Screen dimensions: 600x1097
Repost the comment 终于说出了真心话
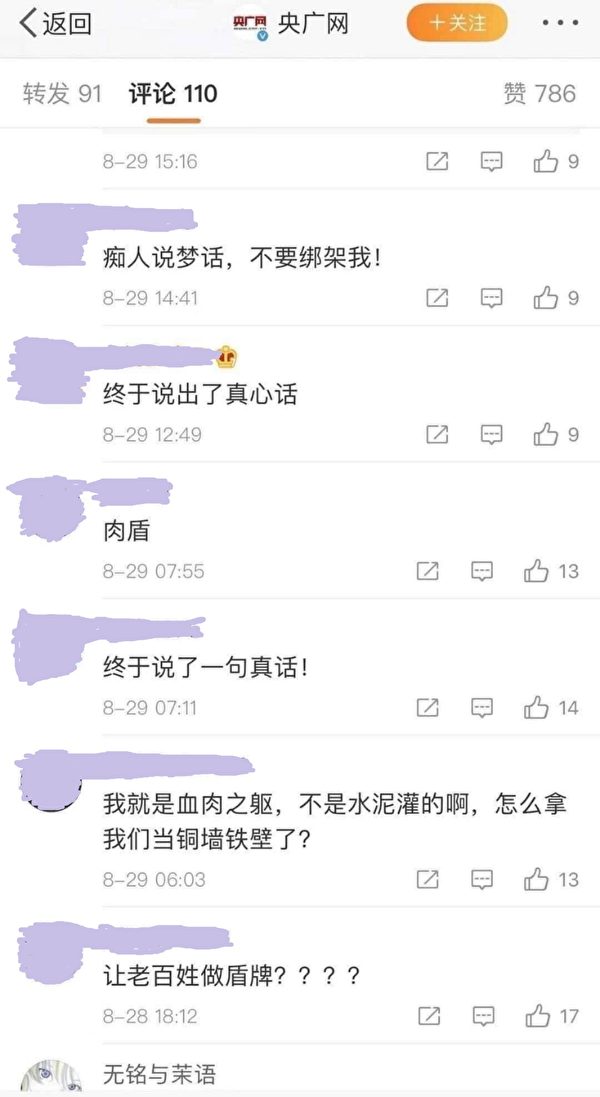point(437,434)
